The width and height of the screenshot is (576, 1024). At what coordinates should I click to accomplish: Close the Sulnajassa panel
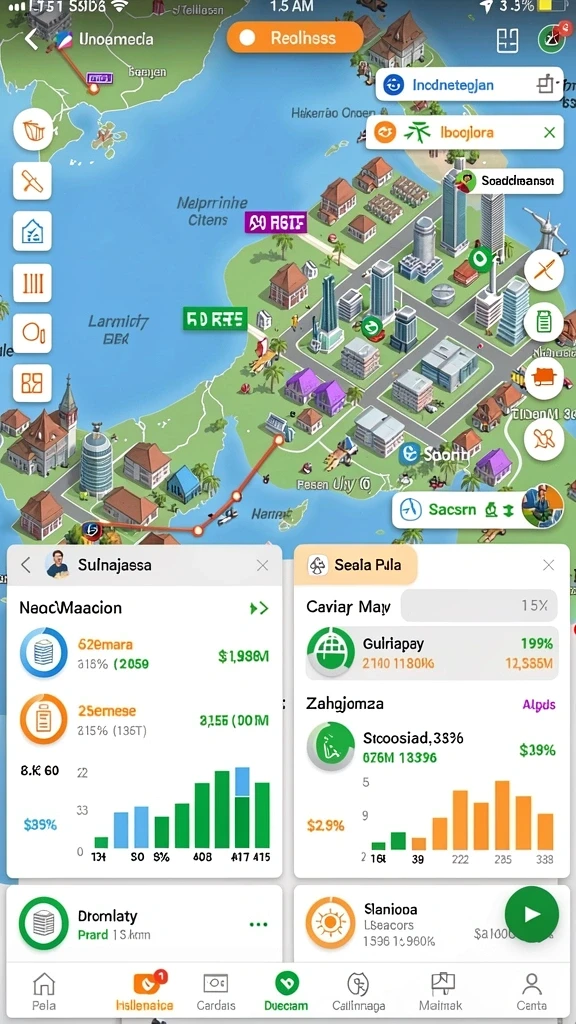[x=263, y=566]
